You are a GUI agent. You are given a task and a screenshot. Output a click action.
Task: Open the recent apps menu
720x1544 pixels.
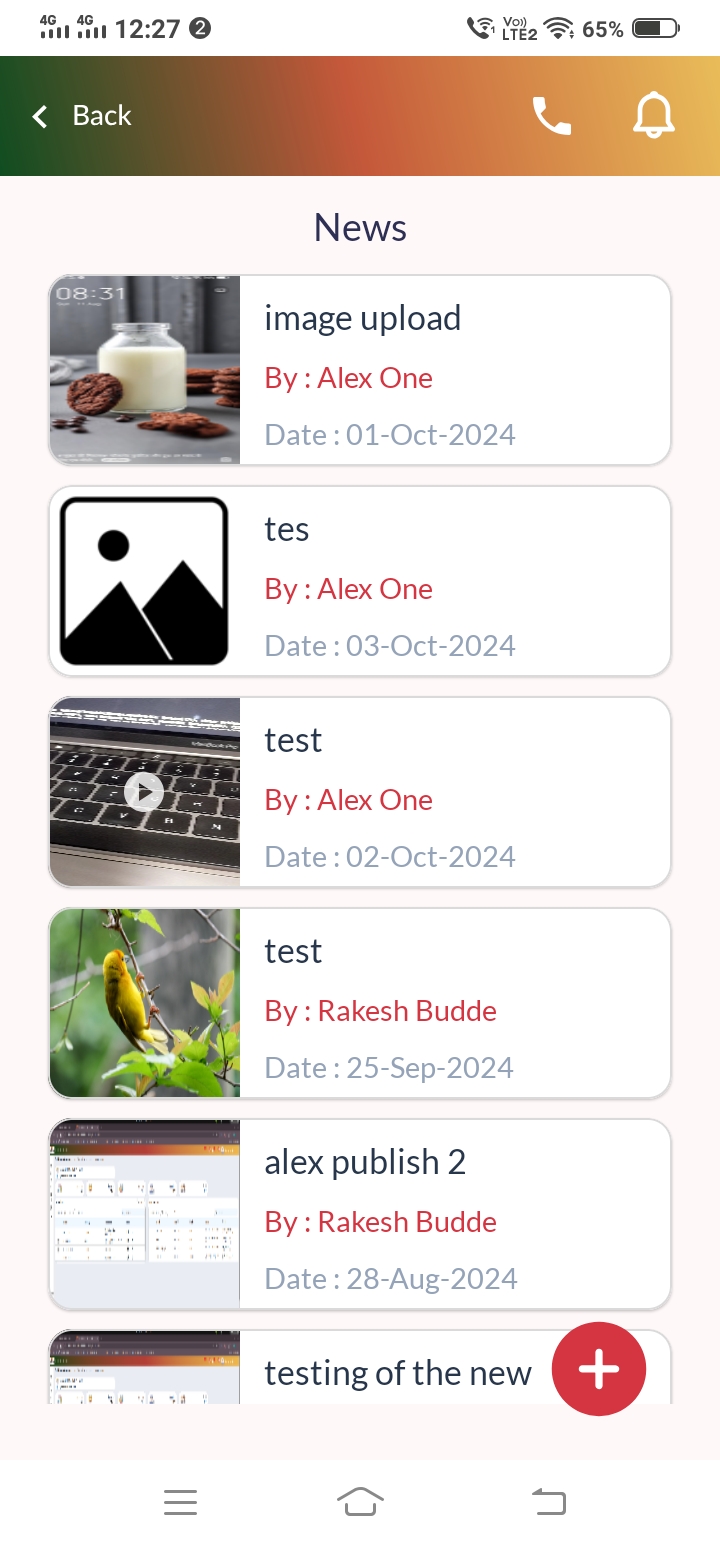pos(181,1501)
